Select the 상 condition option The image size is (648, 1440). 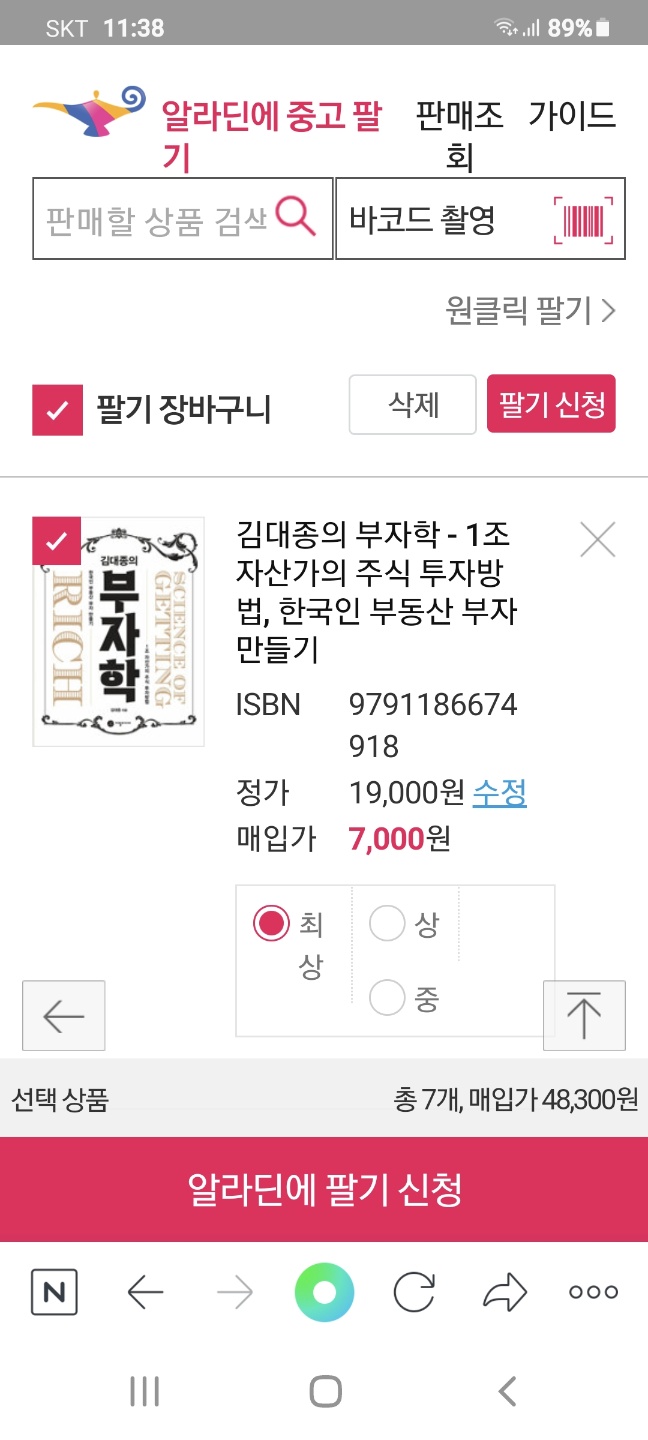387,923
